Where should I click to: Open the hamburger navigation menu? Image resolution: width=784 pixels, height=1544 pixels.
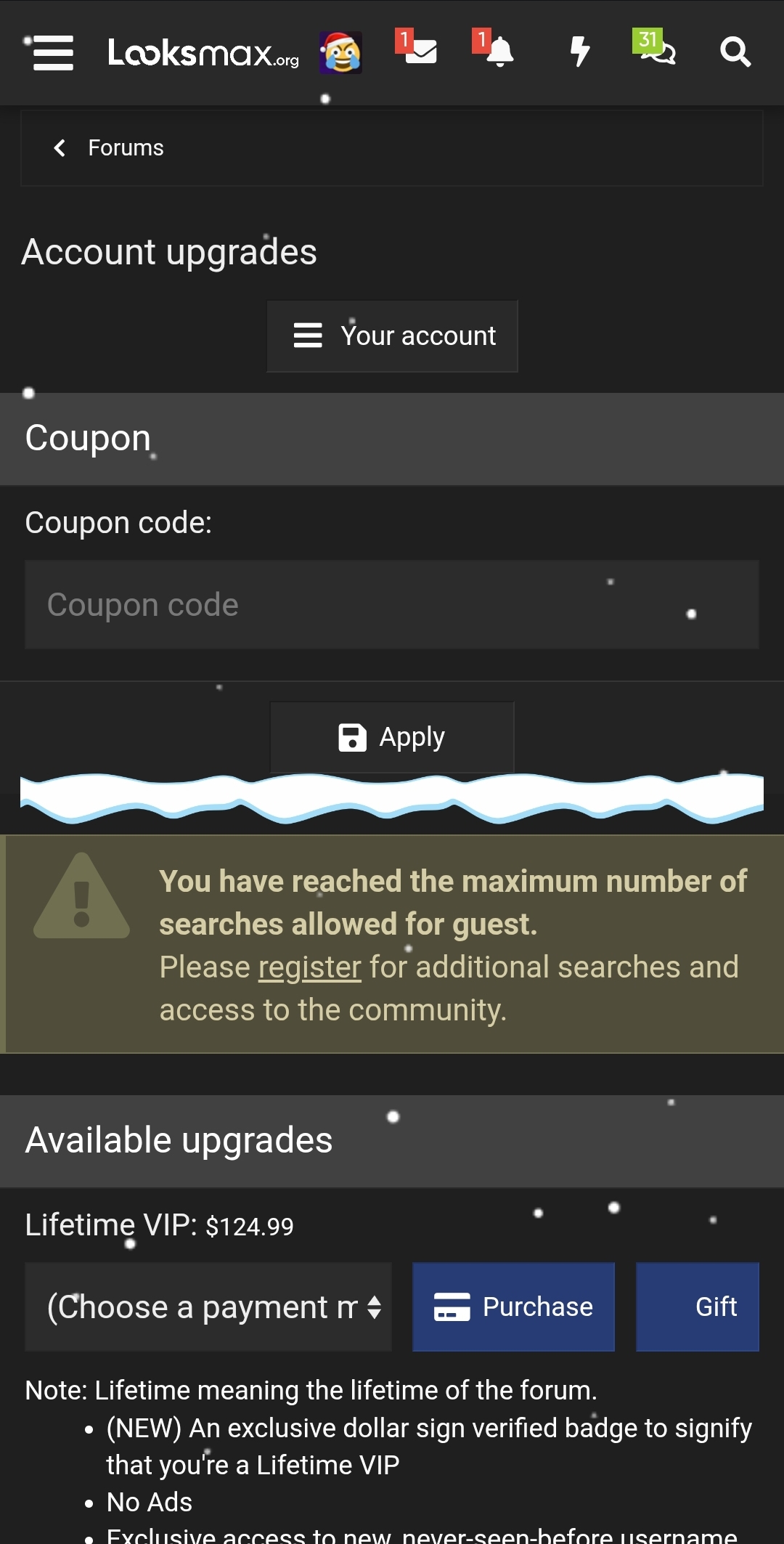[x=52, y=53]
